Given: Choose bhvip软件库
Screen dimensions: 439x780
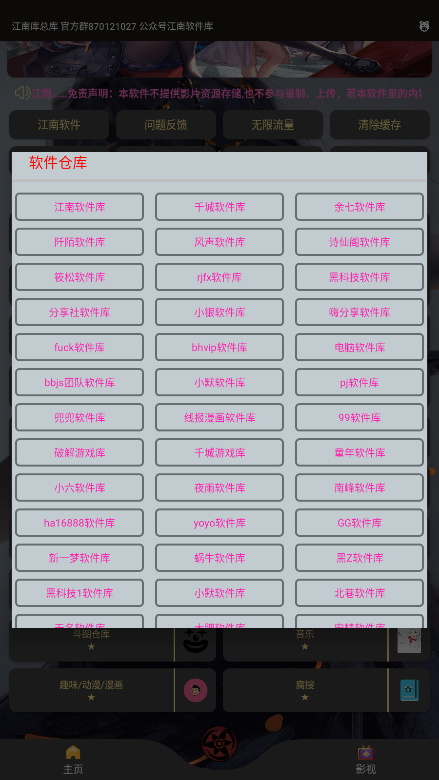Looking at the screenshot, I should pos(219,347).
